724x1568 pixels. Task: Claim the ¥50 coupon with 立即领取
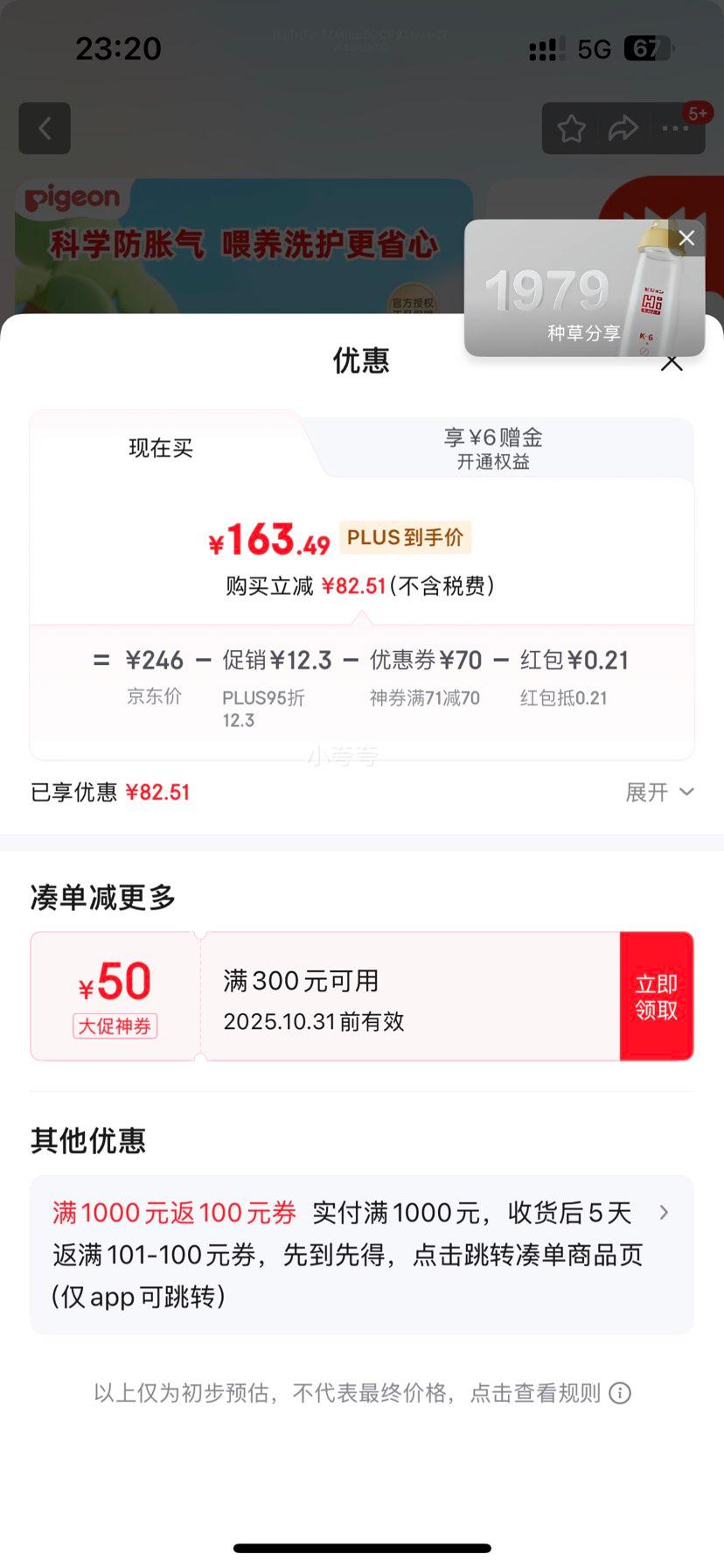(x=656, y=997)
